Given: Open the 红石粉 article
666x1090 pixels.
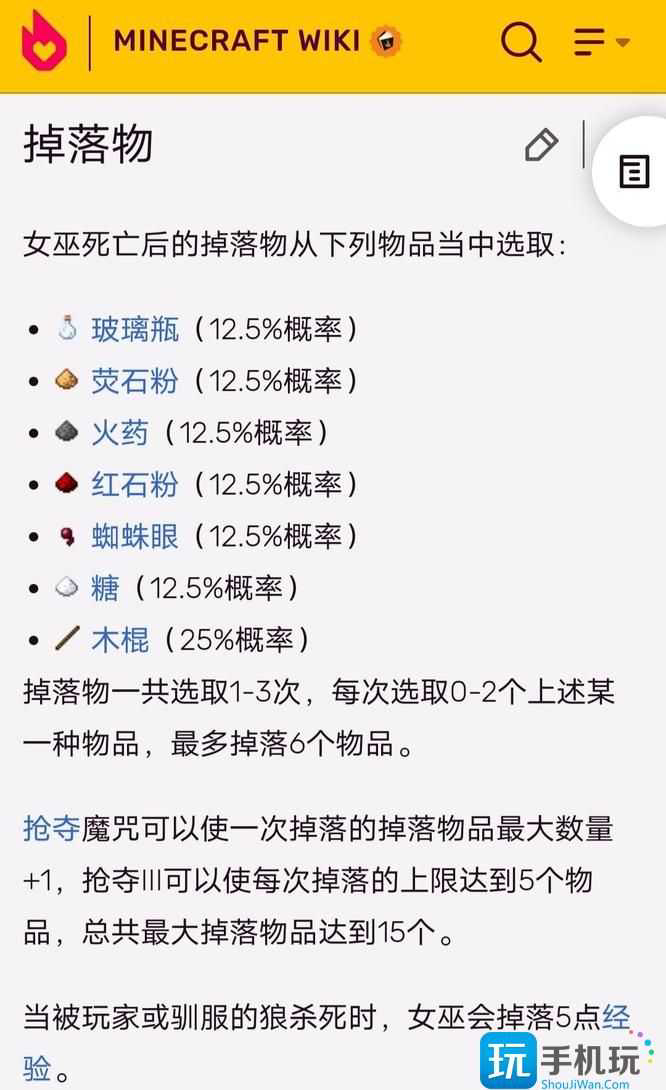Looking at the screenshot, I should coord(134,485).
